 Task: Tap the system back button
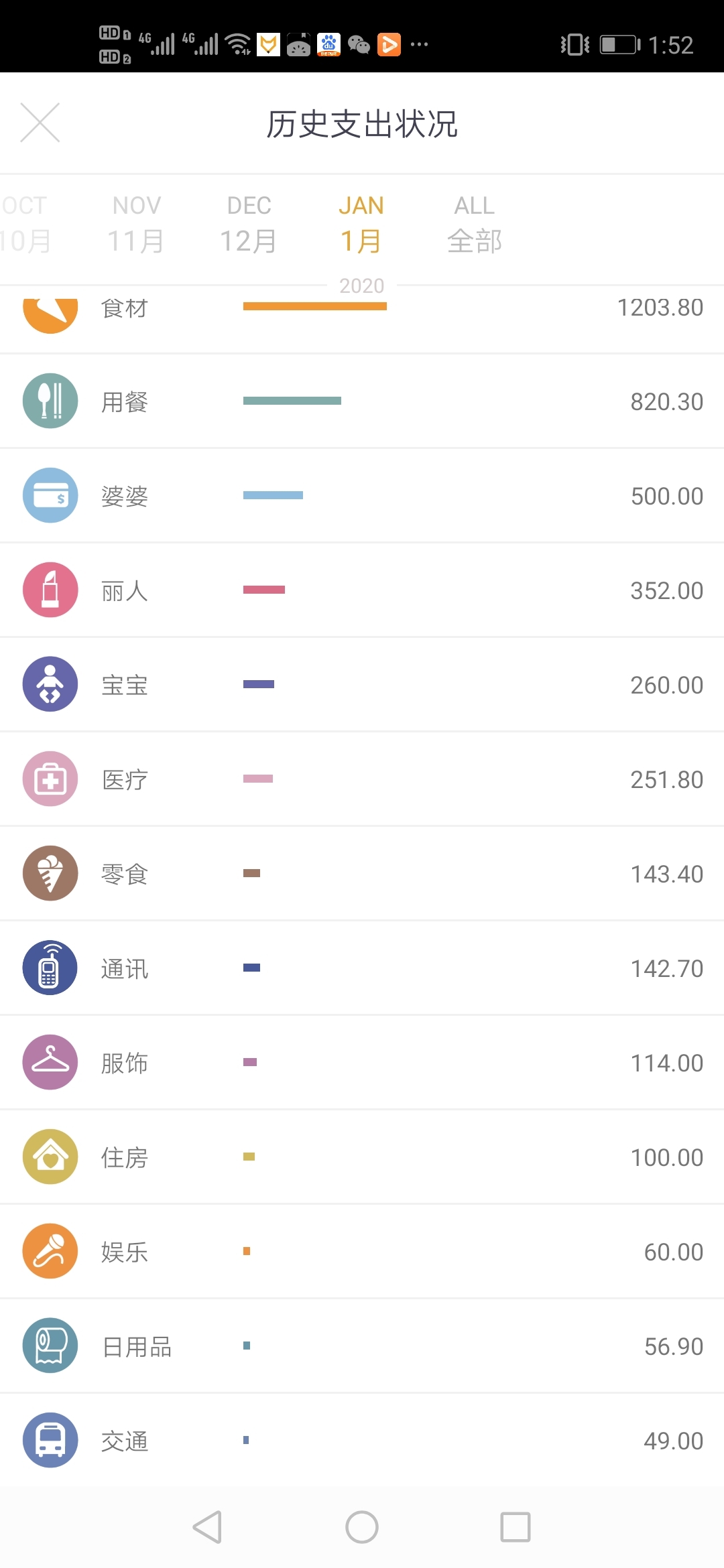click(207, 1528)
